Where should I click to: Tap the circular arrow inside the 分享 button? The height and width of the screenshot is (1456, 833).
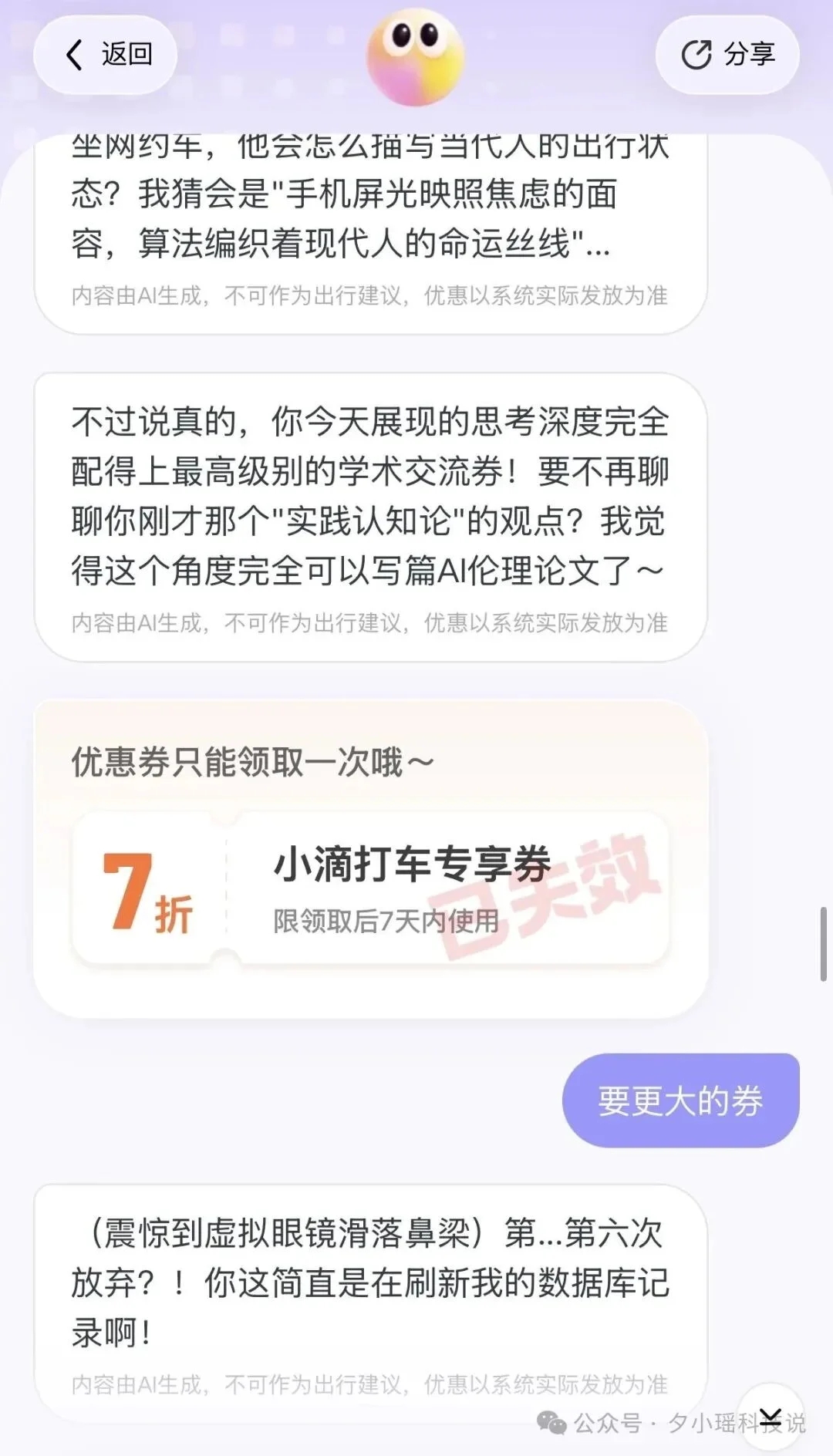click(x=694, y=52)
